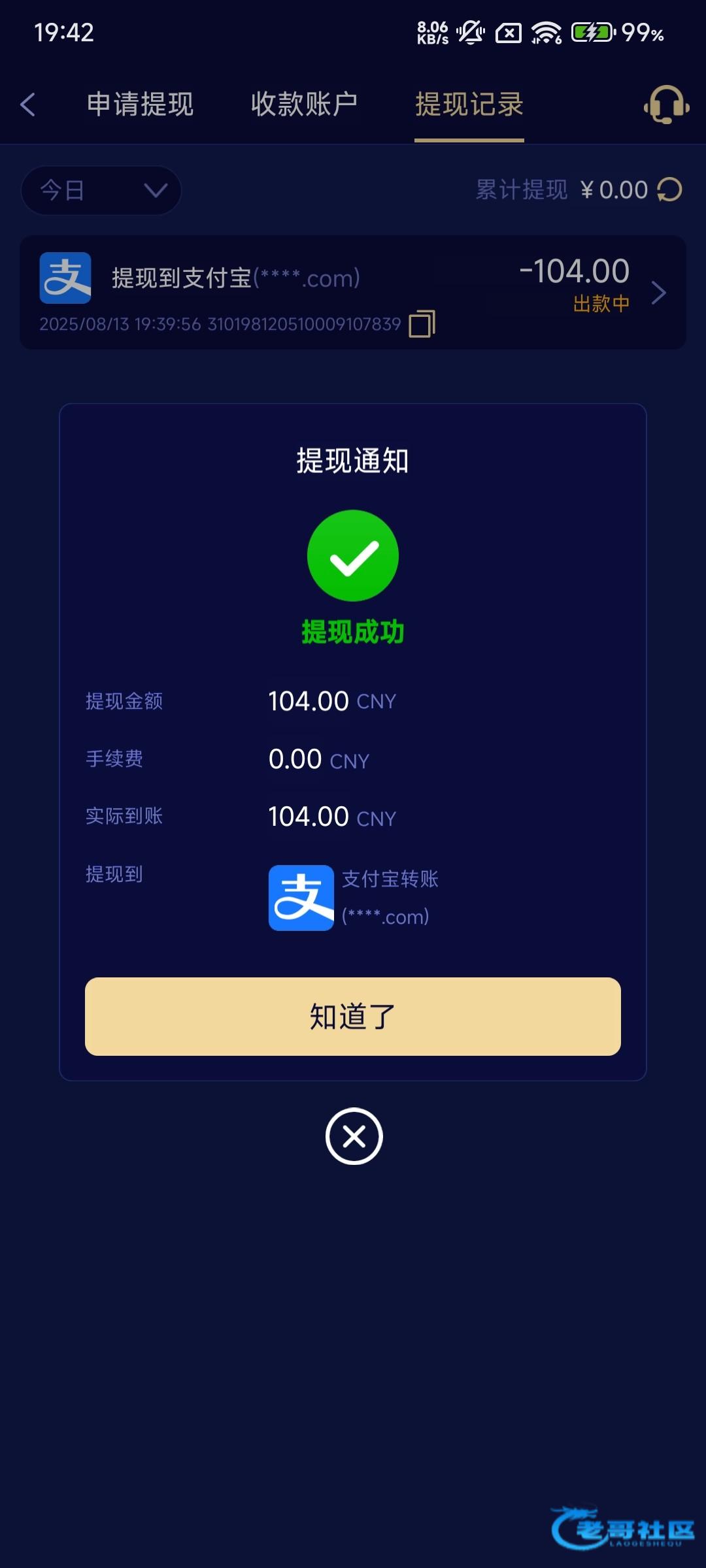
Task: Open the -104.00 Alipay withdrawal record
Action: pos(353,292)
